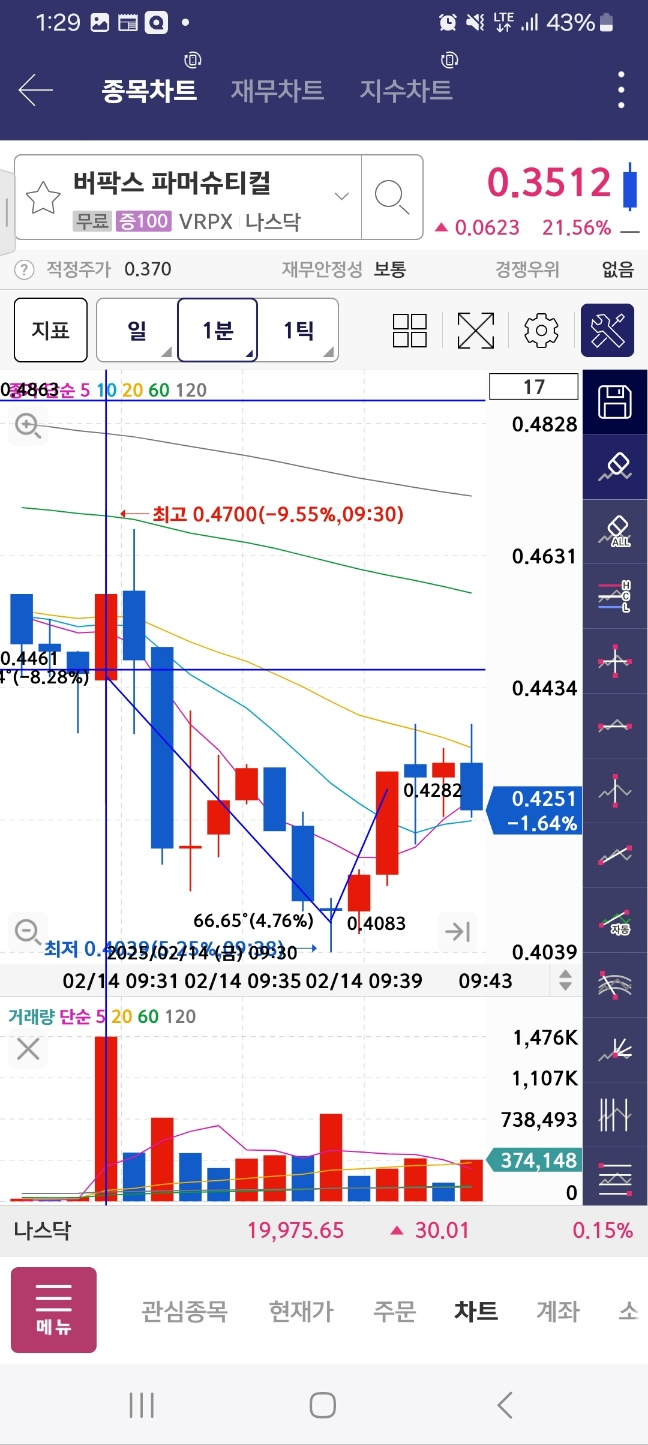Go back using the top-left arrow
The height and width of the screenshot is (1445, 648).
35,91
